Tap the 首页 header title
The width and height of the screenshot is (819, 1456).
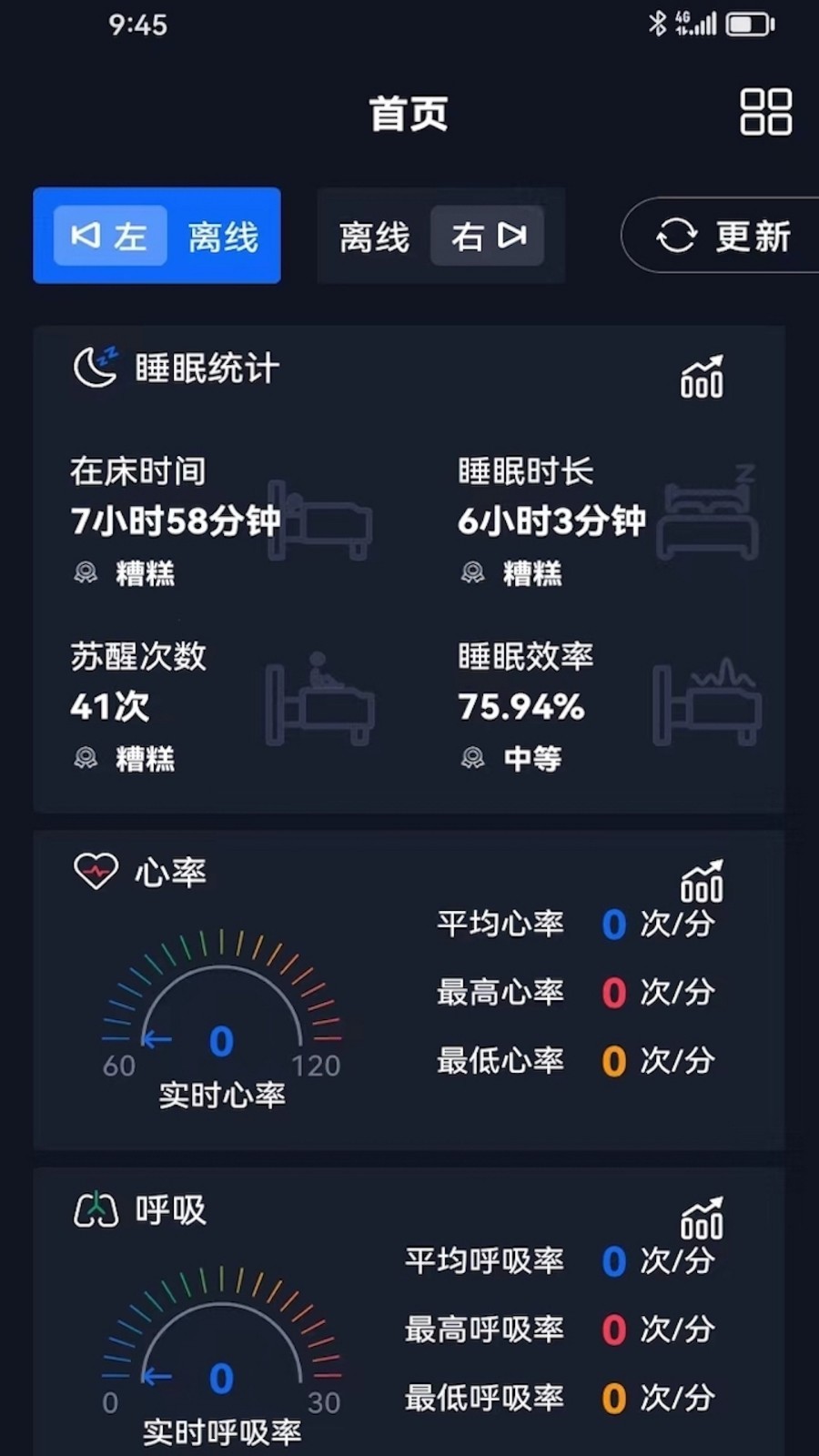407,113
